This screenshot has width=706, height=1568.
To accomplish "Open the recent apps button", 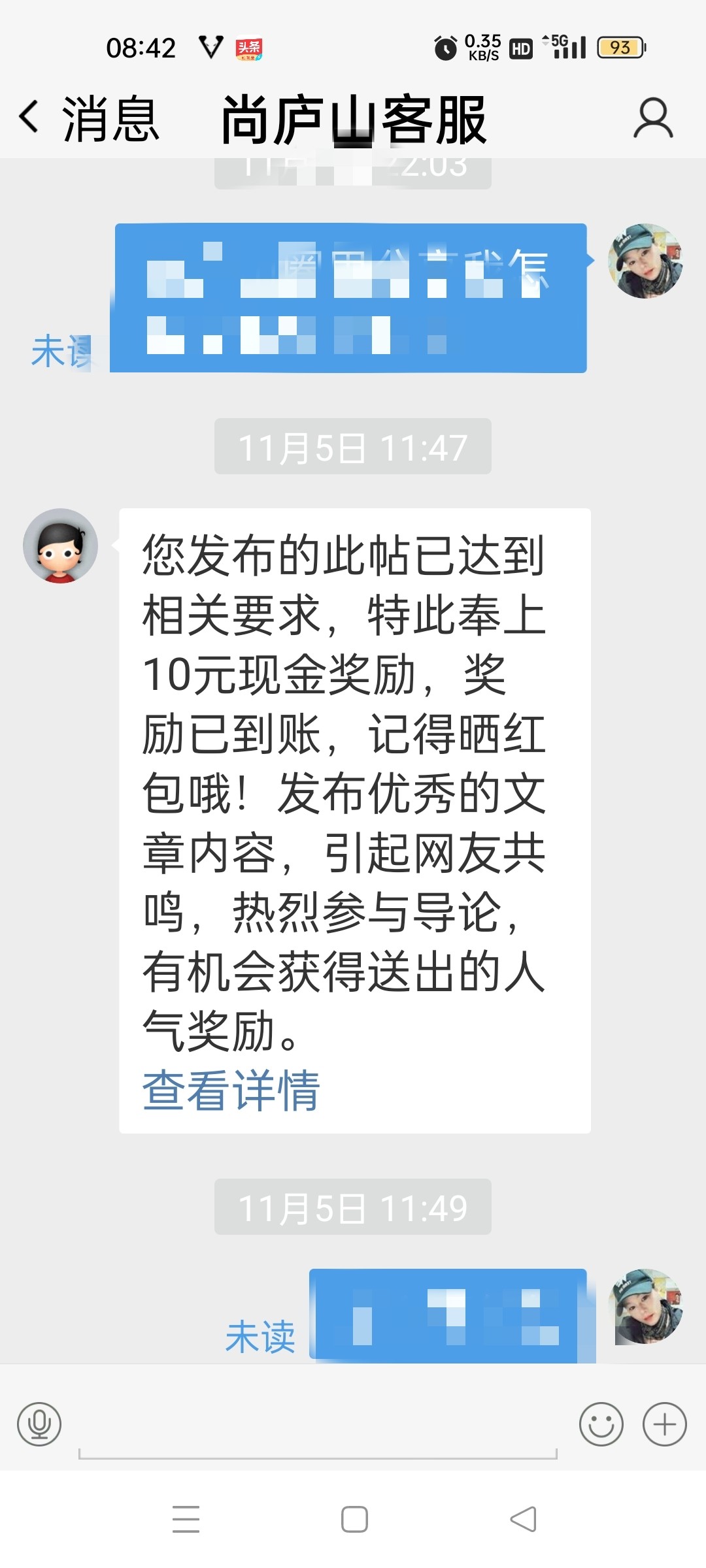I will pyautogui.click(x=186, y=1519).
